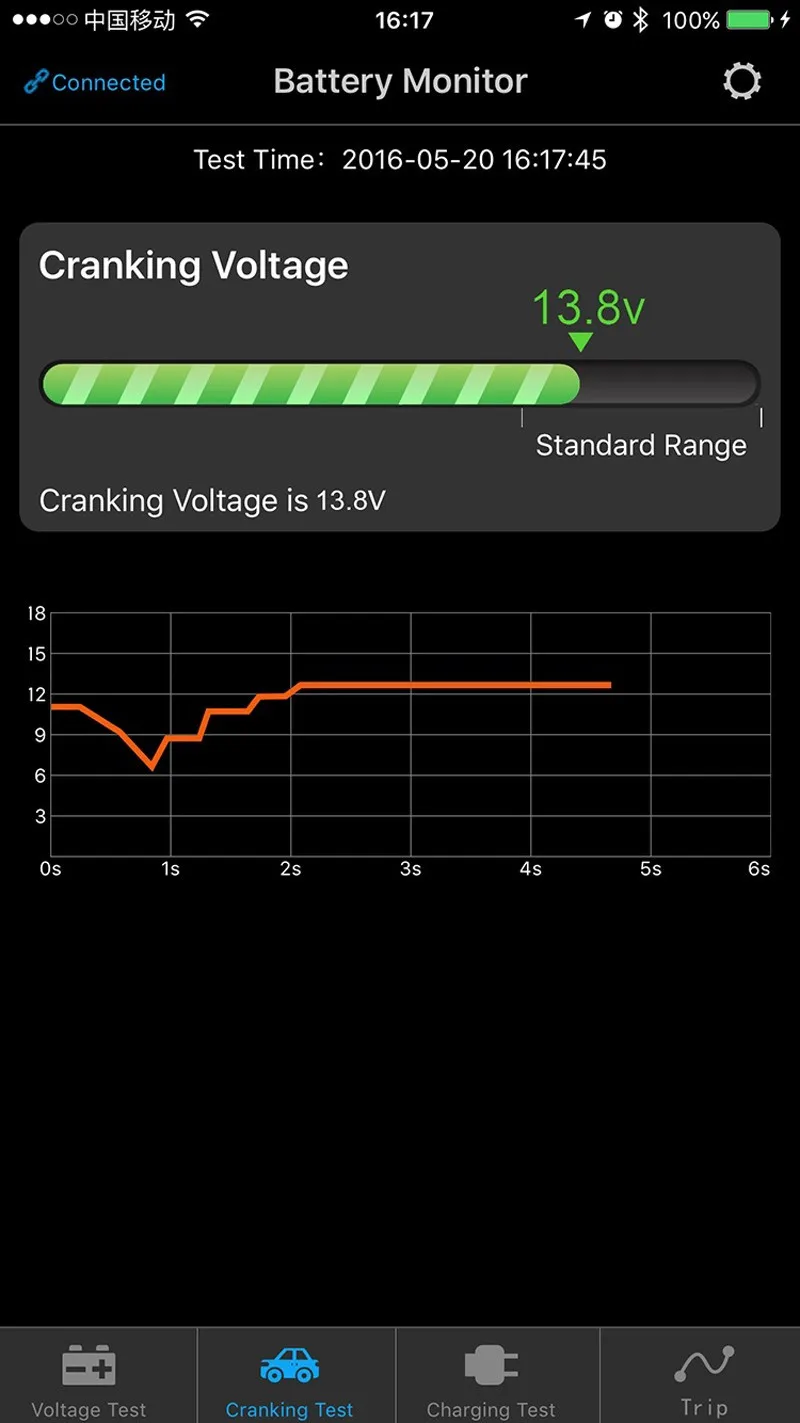Open the settings gear
Image resolution: width=800 pixels, height=1423 pixels.
click(x=742, y=82)
